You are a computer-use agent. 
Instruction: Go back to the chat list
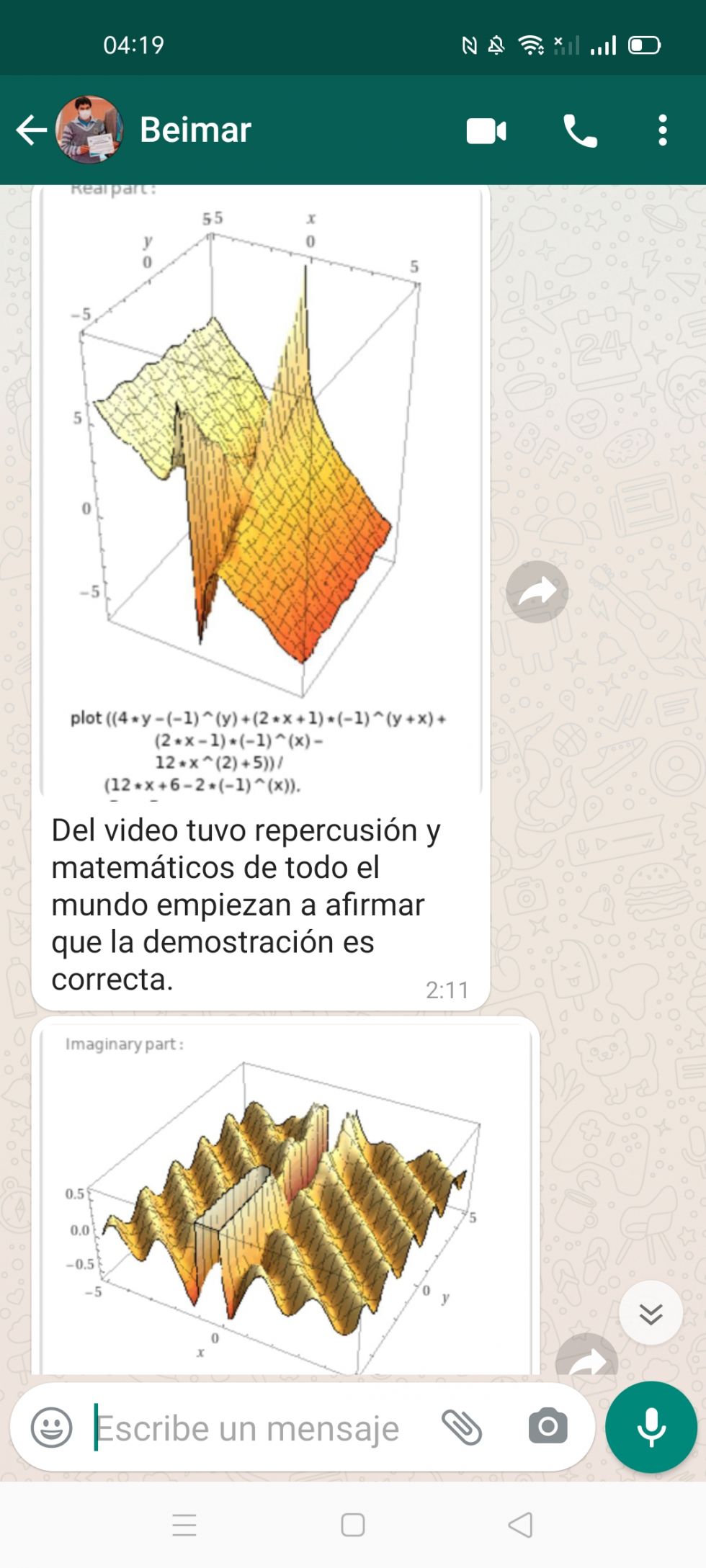pos(31,130)
